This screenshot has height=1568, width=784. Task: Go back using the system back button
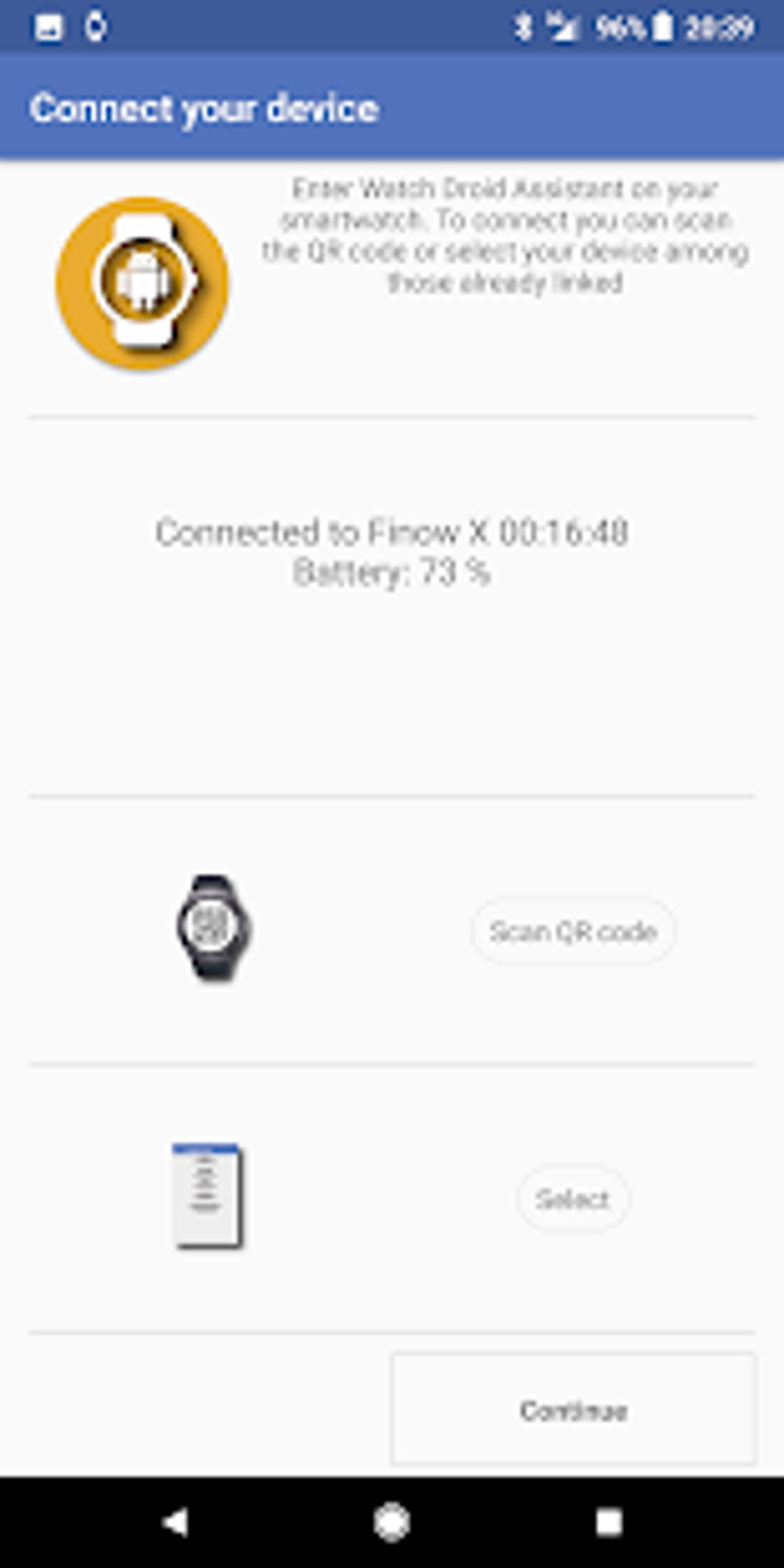[x=175, y=1522]
